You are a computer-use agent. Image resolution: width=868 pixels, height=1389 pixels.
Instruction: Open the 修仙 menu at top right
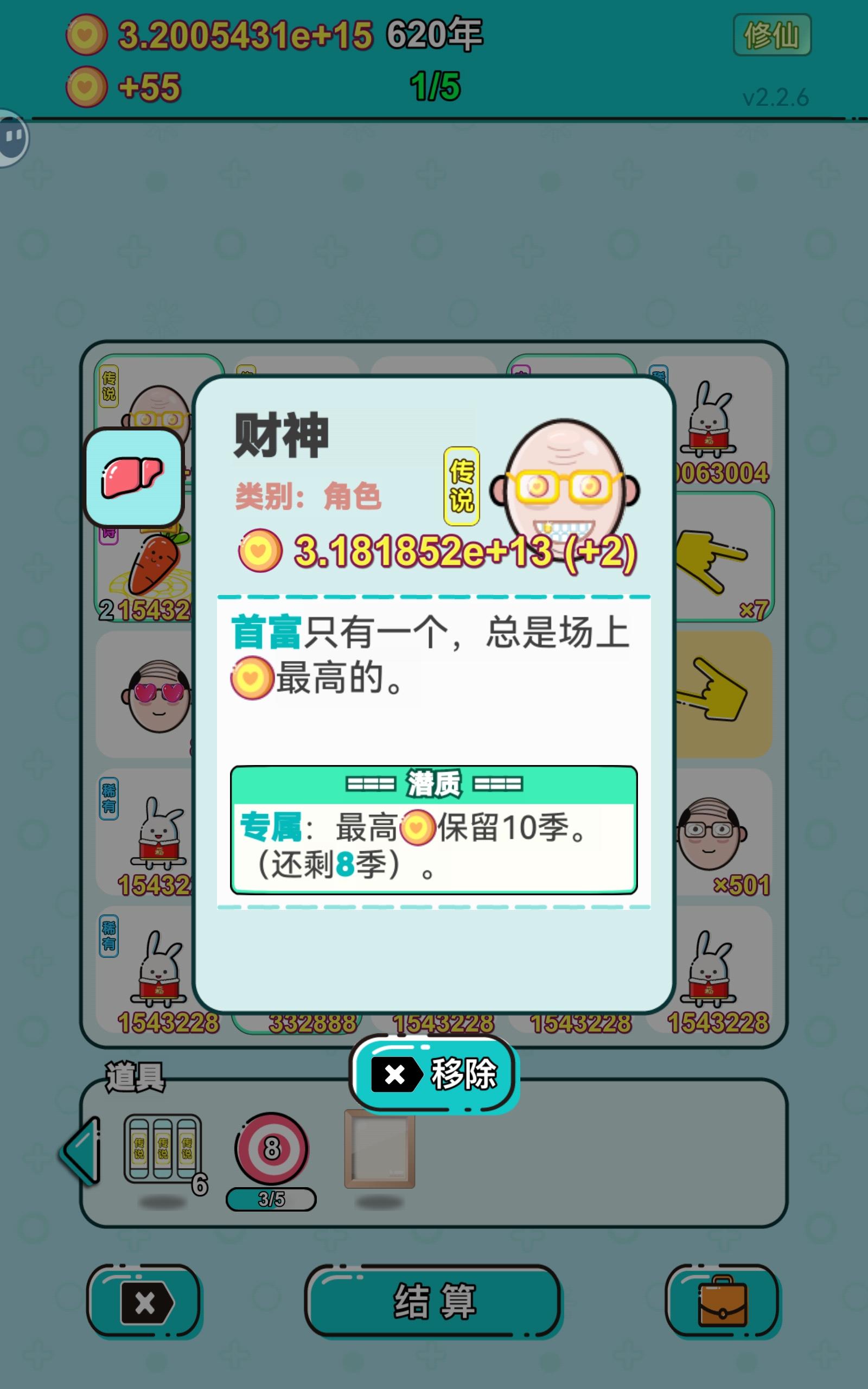(772, 36)
